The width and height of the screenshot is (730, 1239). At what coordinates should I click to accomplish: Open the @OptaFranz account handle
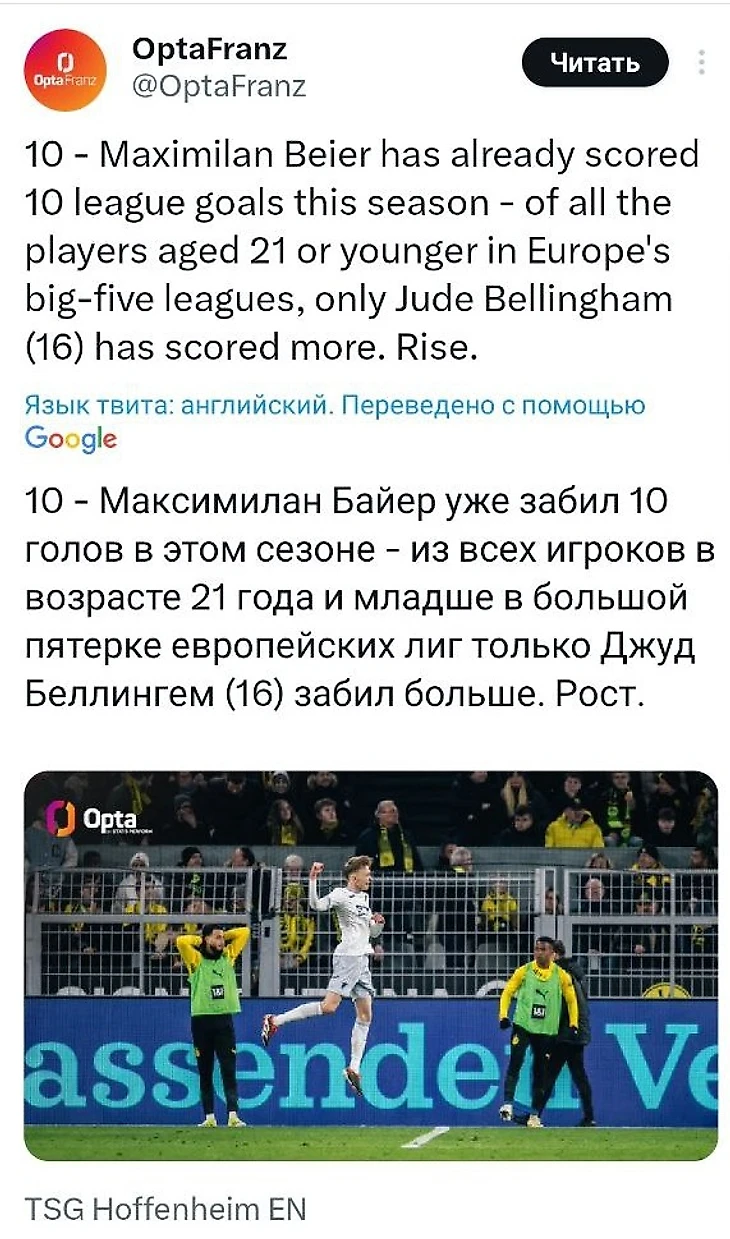(x=219, y=86)
